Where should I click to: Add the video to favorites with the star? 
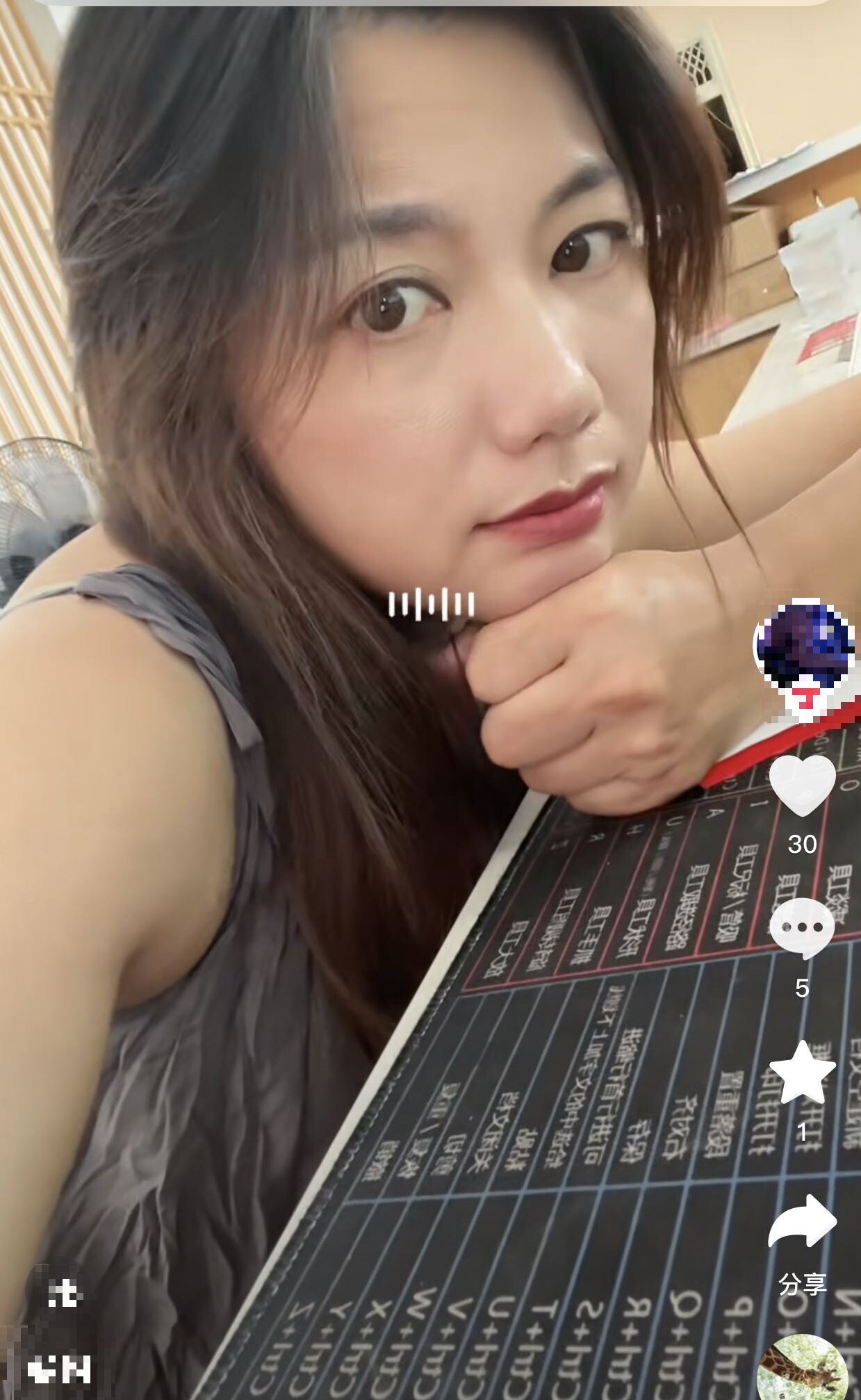click(x=802, y=1073)
